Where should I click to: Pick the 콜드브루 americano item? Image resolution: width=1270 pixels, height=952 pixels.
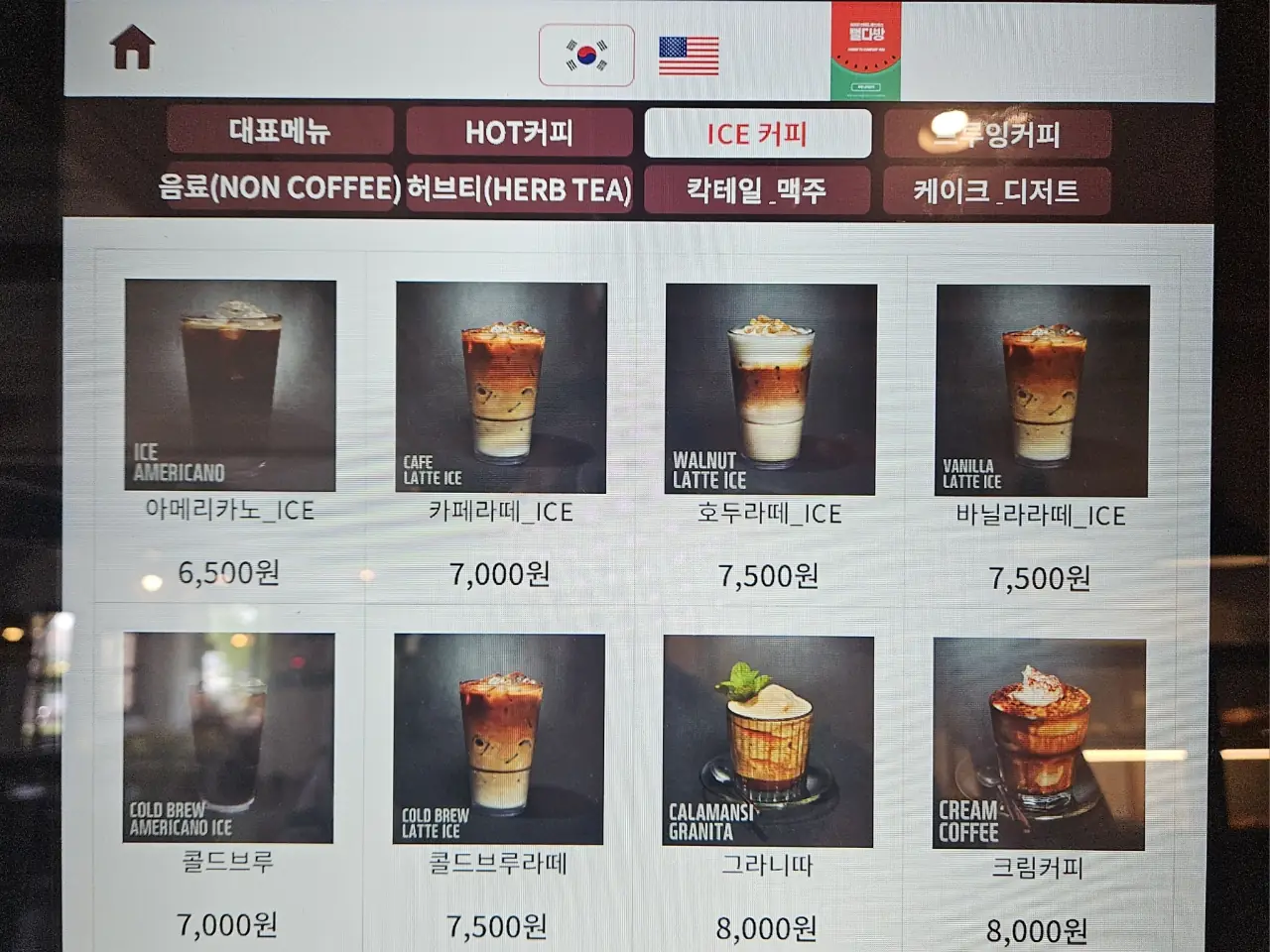click(x=228, y=739)
